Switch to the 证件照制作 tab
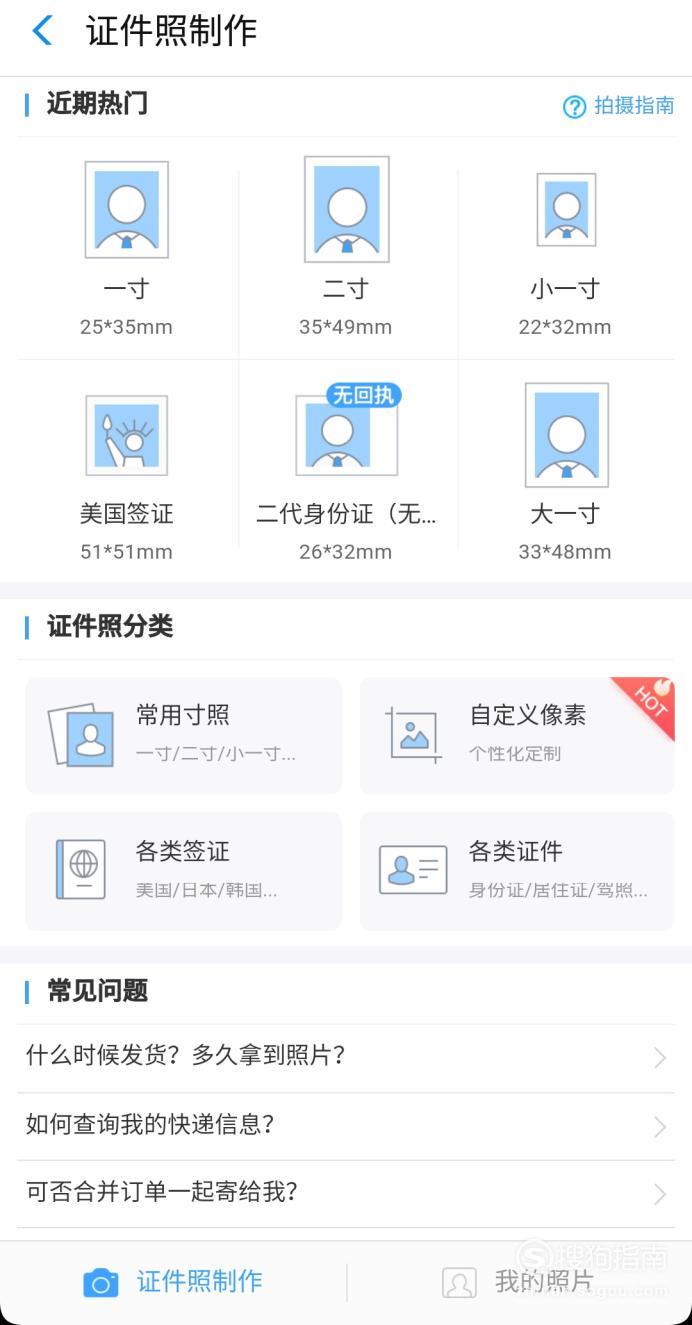Viewport: 692px width, 1325px height. tap(173, 1282)
